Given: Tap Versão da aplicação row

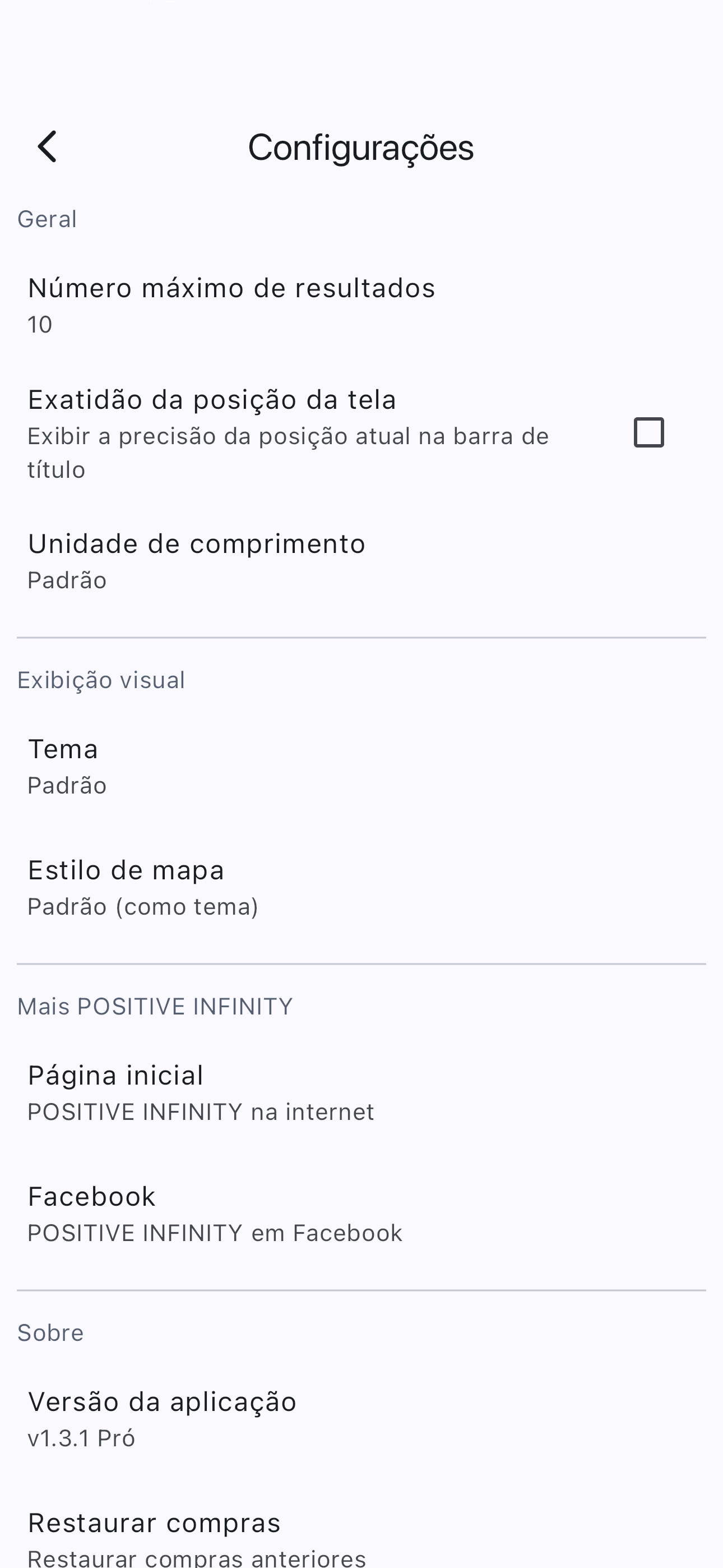Looking at the screenshot, I should [x=361, y=1419].
